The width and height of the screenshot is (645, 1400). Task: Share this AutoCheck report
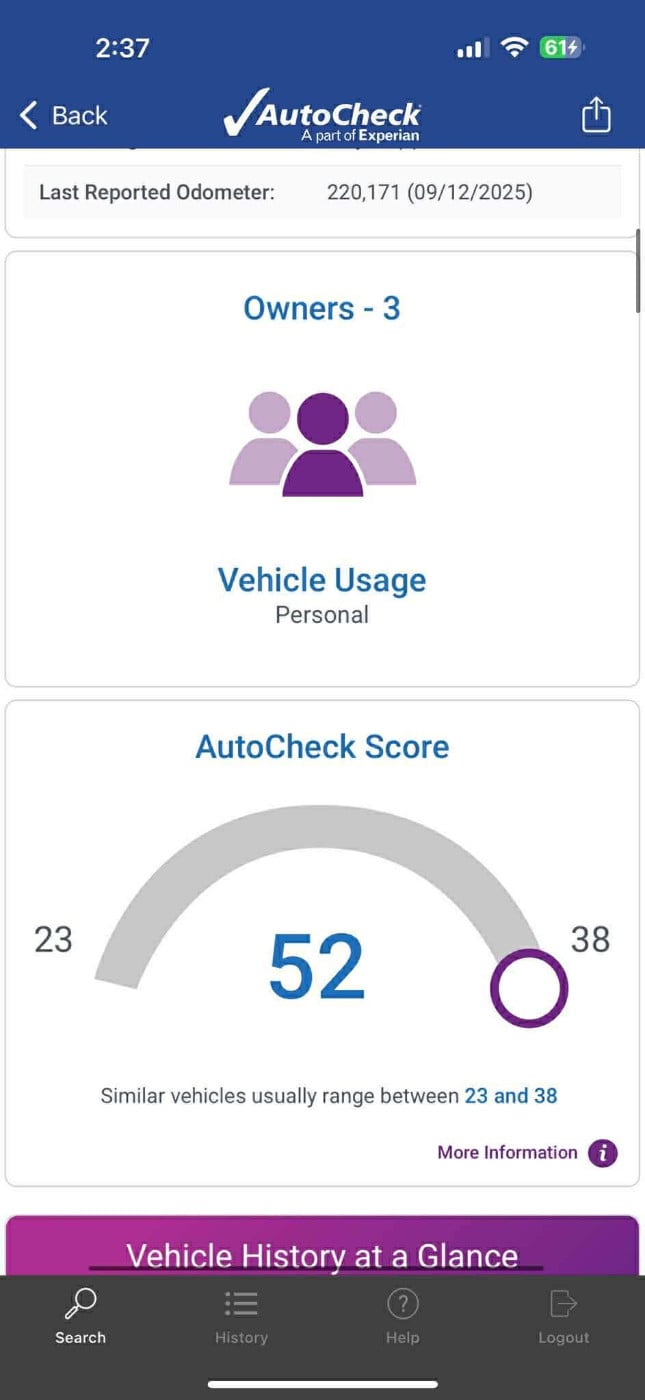(x=595, y=114)
